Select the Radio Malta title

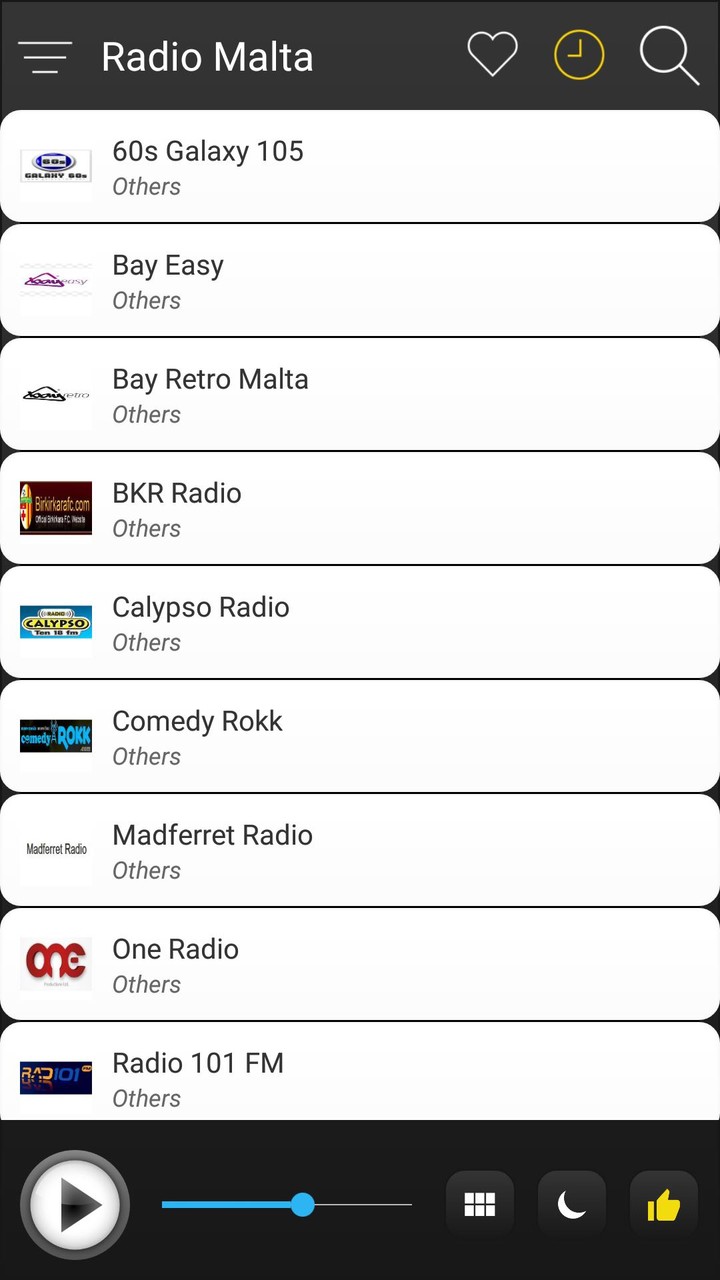(207, 56)
